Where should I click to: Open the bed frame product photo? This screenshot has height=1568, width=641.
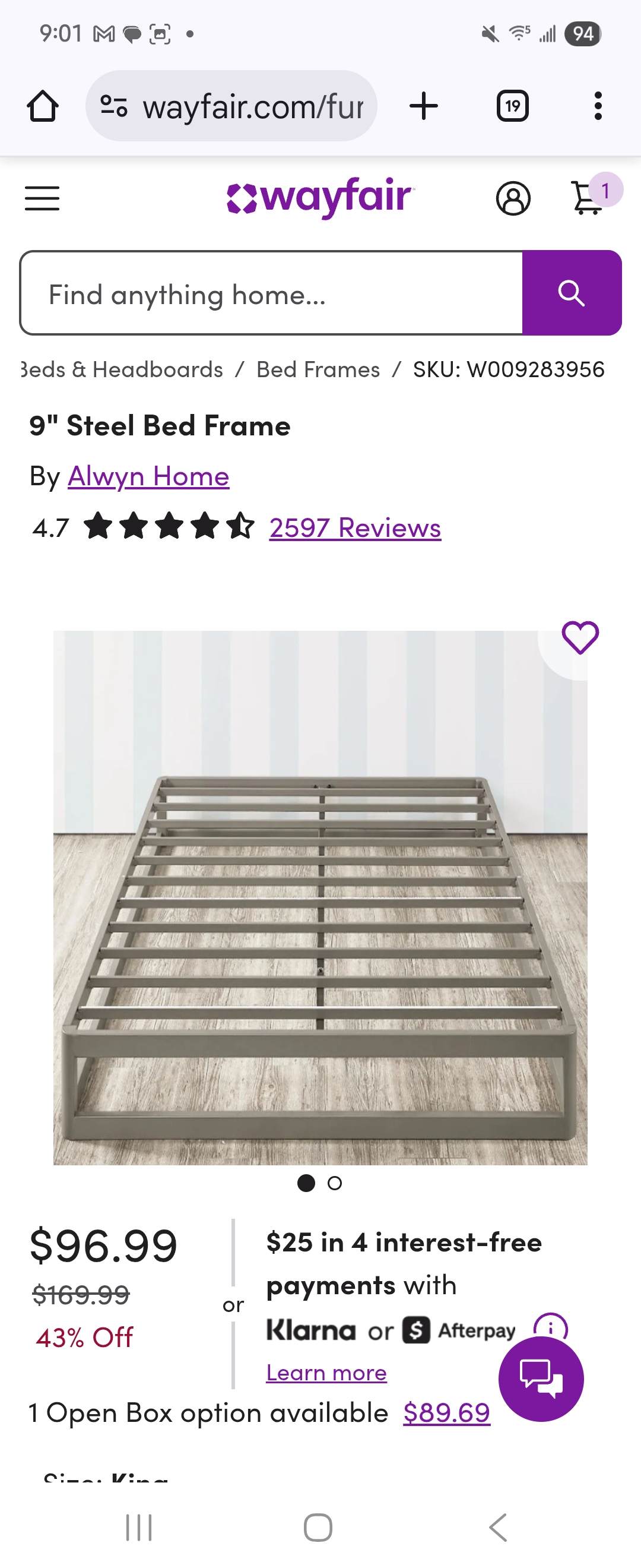click(320, 898)
